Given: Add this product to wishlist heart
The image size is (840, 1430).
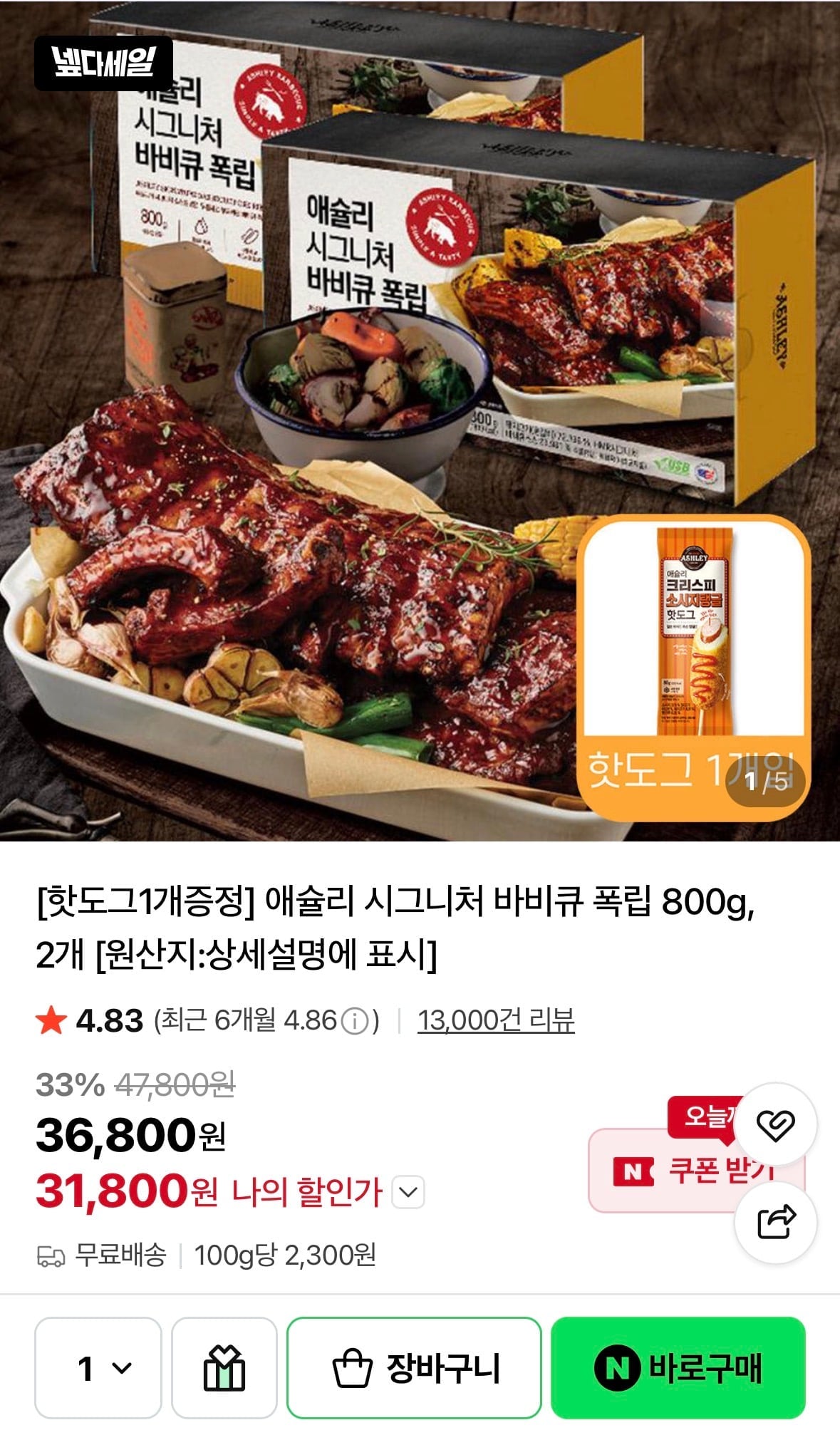Looking at the screenshot, I should pos(775,1125).
